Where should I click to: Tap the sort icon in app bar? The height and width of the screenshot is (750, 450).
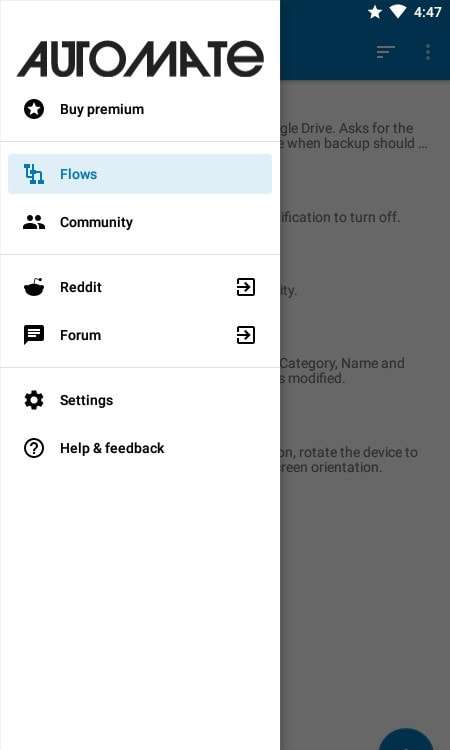385,52
